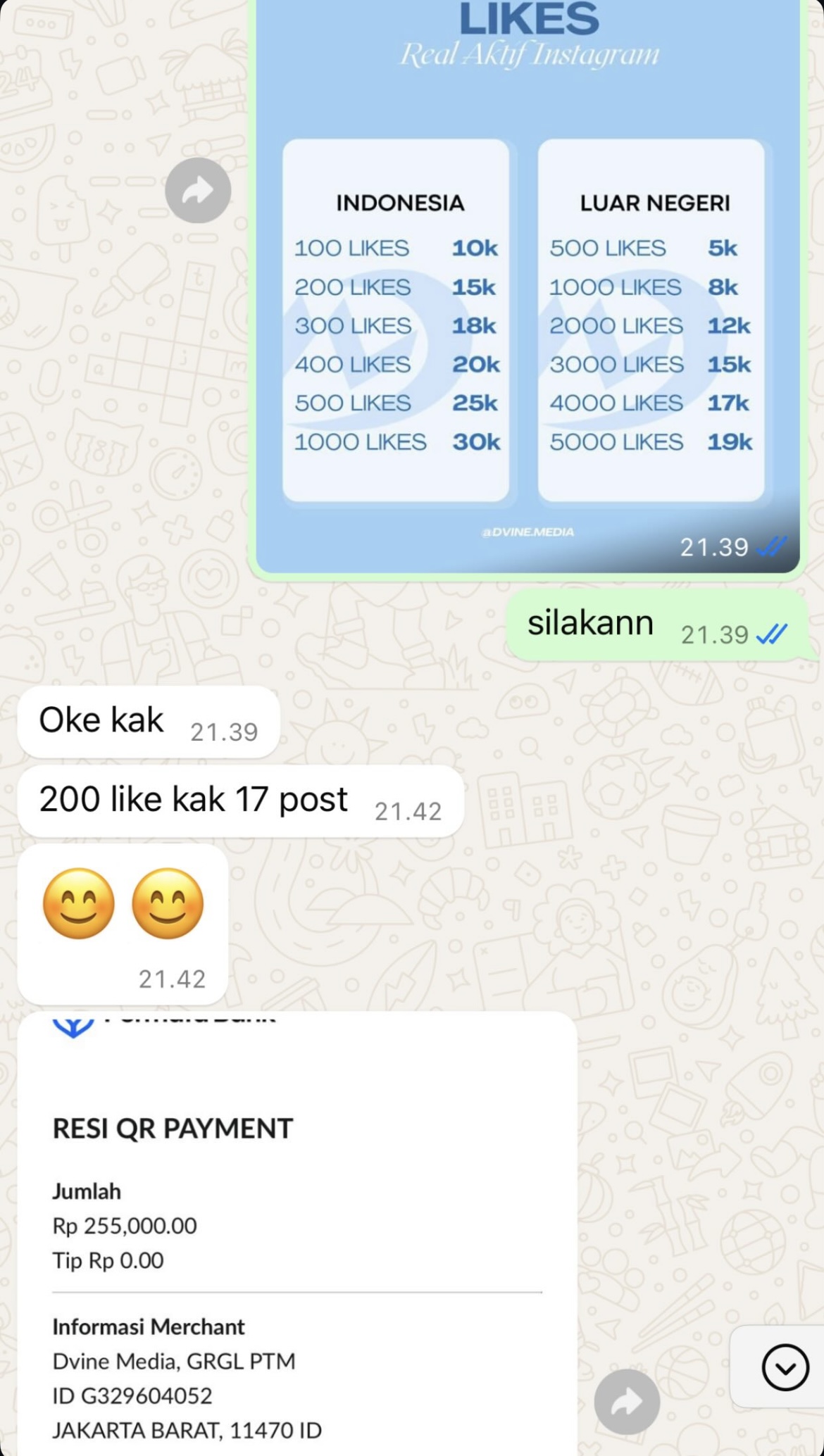Open the Resi QR Payment receipt image

296,1232
